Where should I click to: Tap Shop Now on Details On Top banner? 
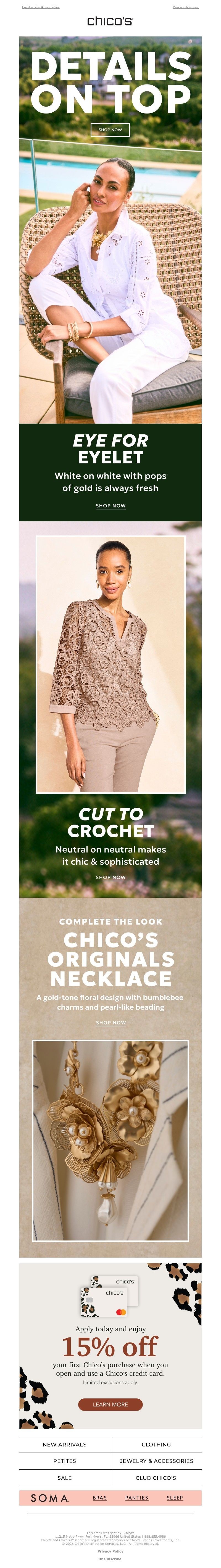pyautogui.click(x=110, y=130)
